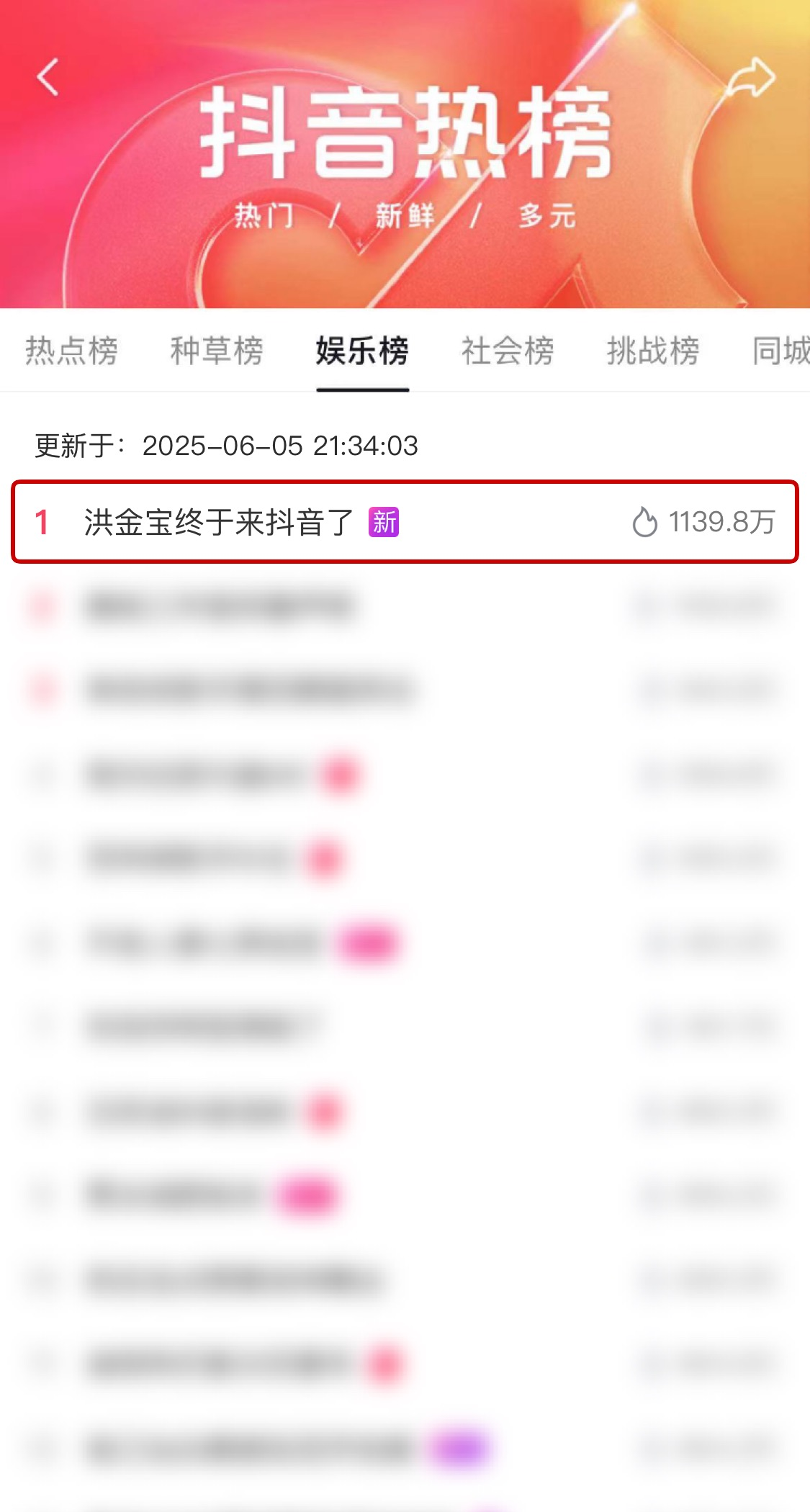Open the top entry 洪金宝终于来抖音了
Screen dimensions: 810x1512
point(405,522)
